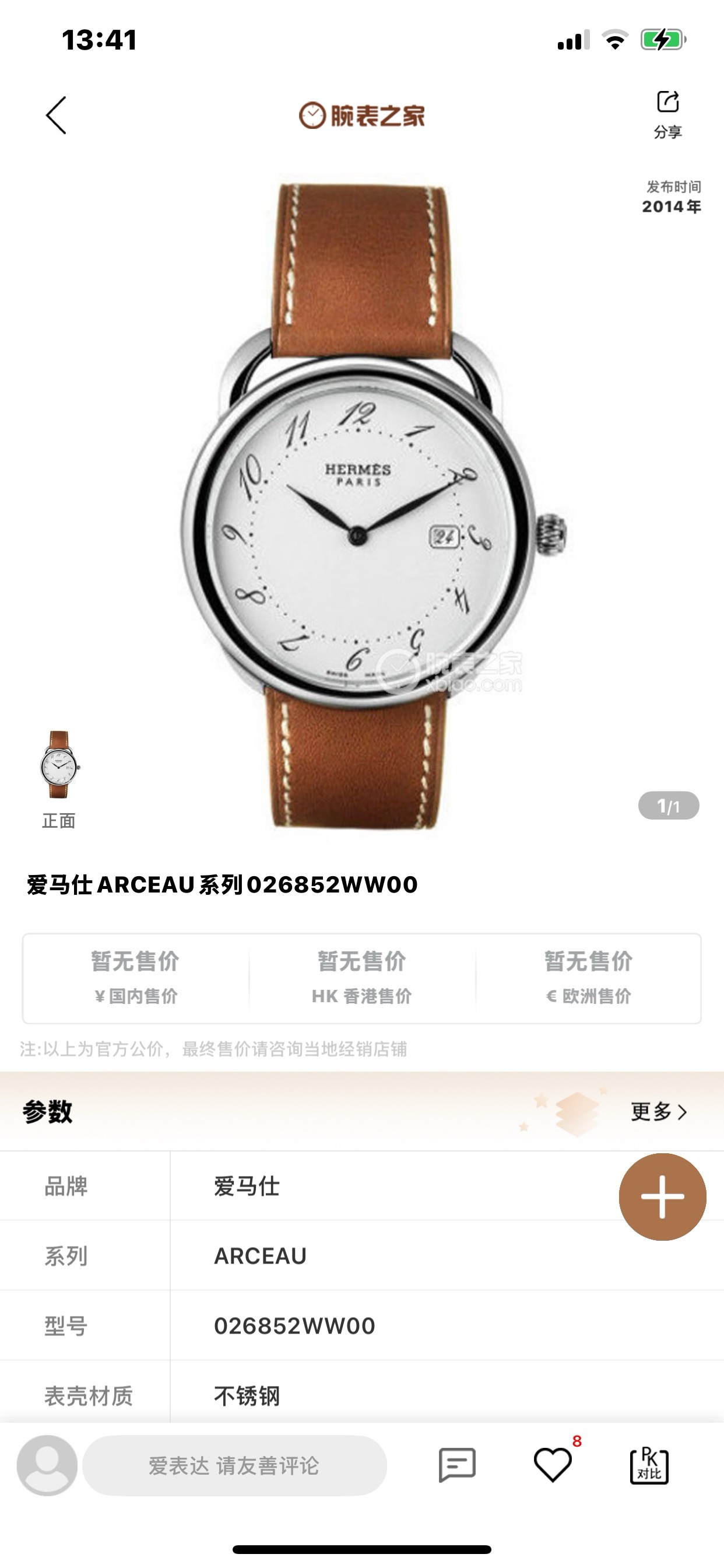Open the comment box 爱表达 请友善评论
Image resolution: width=724 pixels, height=1568 pixels.
click(234, 1466)
